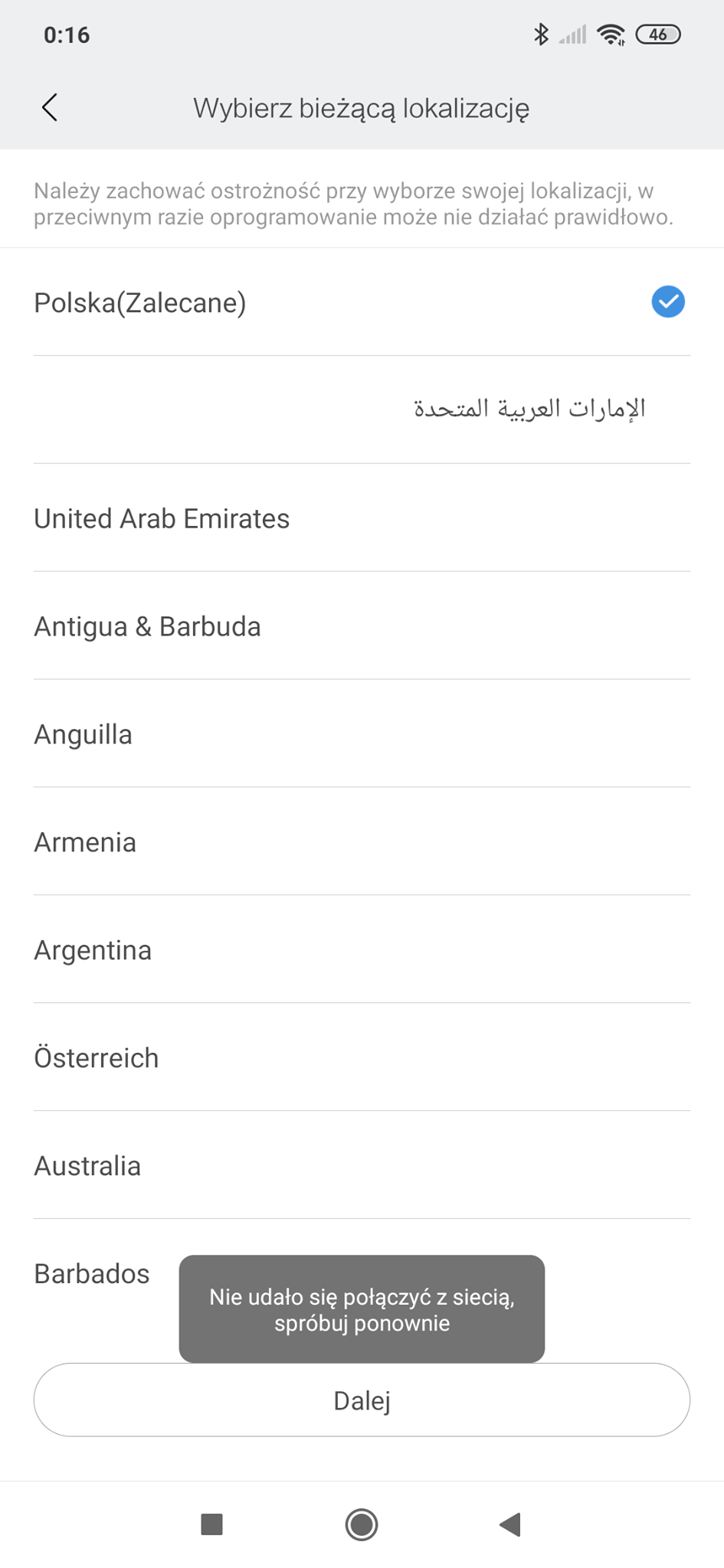
Task: Tap the Dalej button to continue
Action: (x=362, y=1400)
